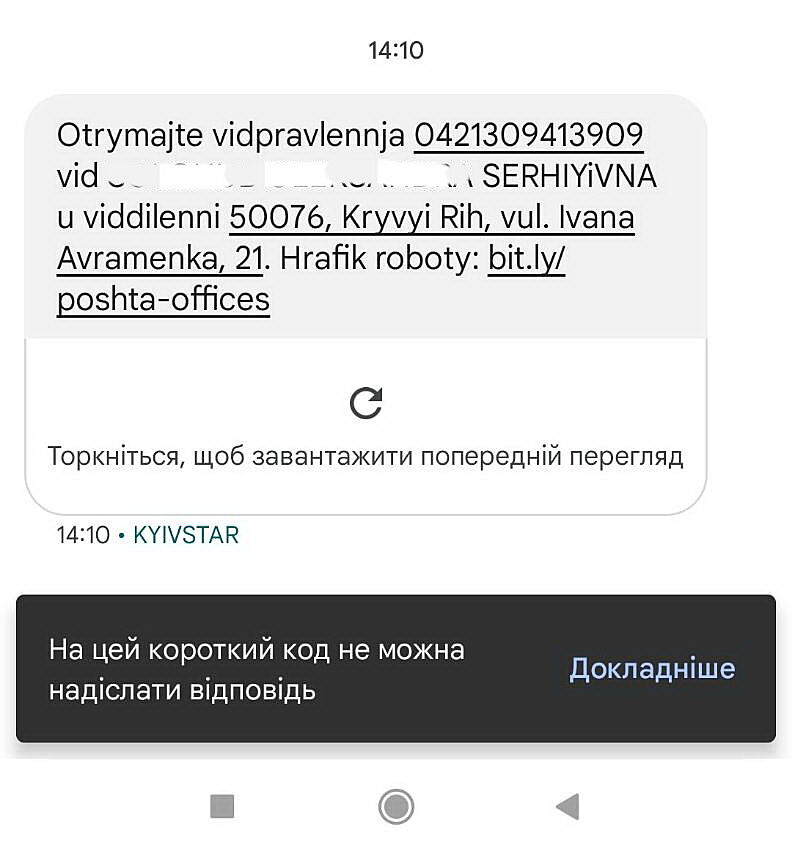Open the tracking number 0421309413909 link

click(x=528, y=134)
